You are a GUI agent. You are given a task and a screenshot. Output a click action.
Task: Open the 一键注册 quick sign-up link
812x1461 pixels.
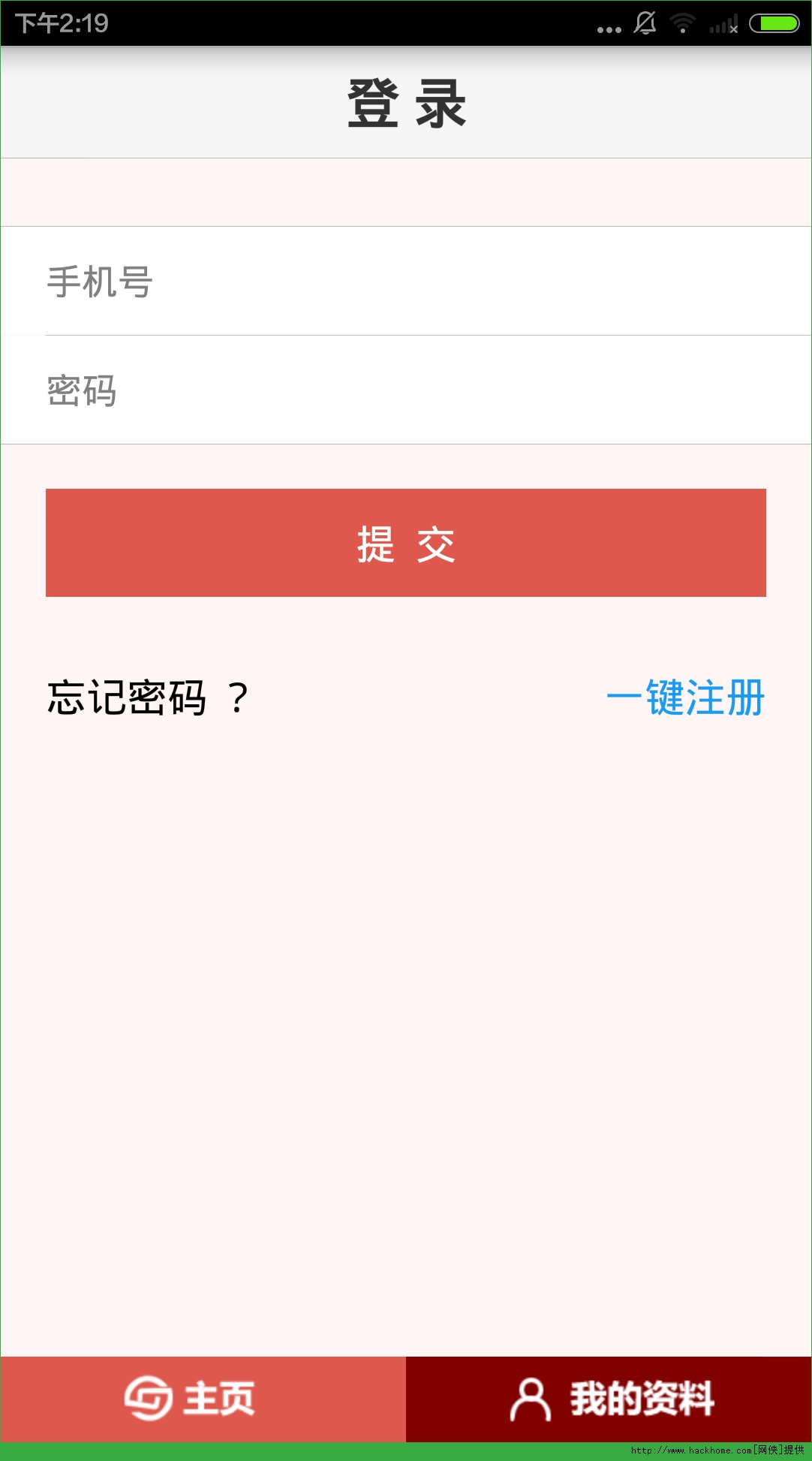[x=684, y=698]
